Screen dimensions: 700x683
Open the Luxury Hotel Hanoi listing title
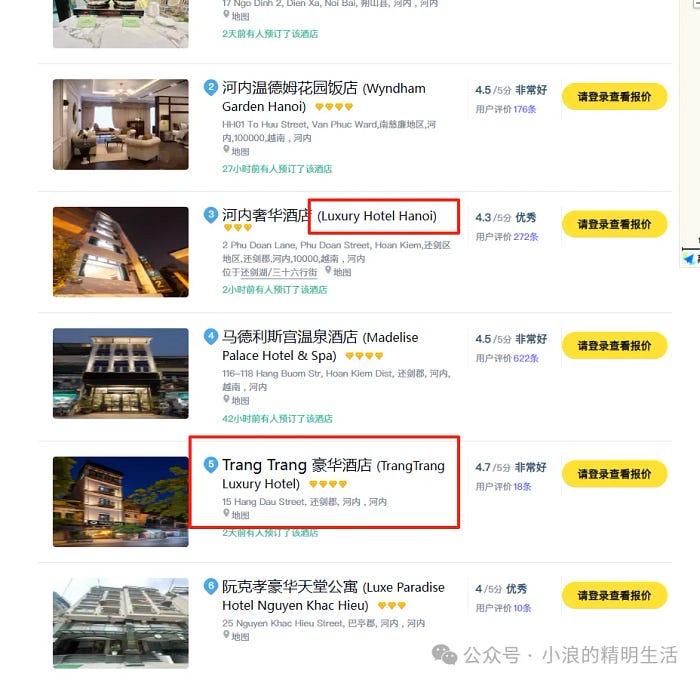click(x=266, y=215)
